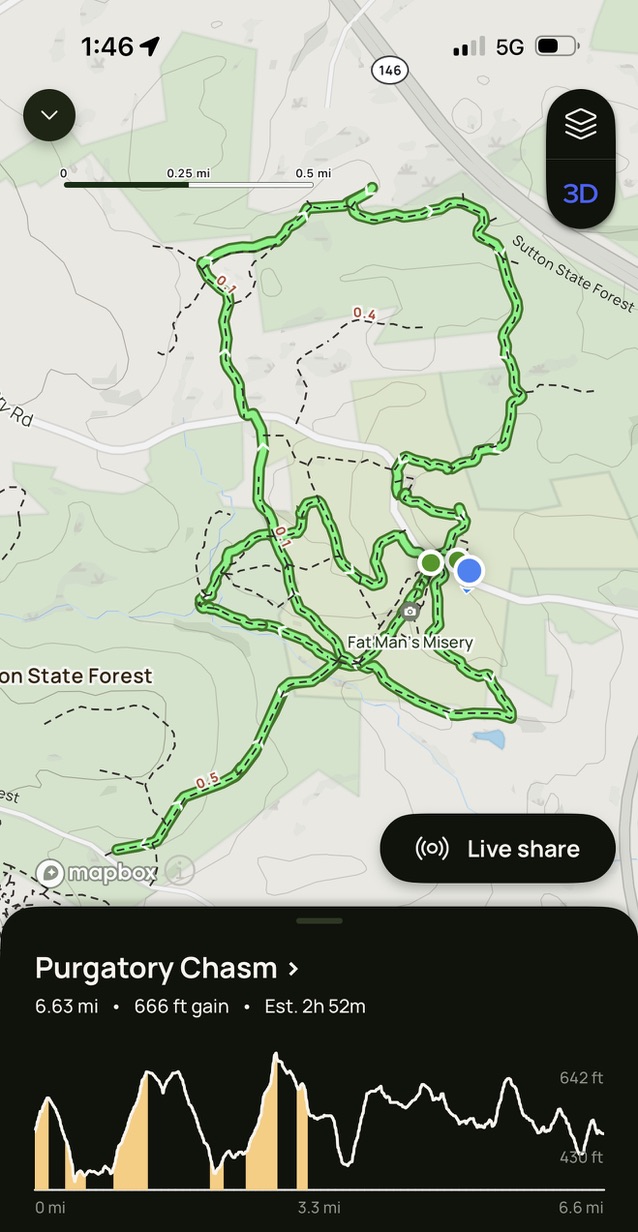The height and width of the screenshot is (1232, 638).
Task: Start Live share
Action: tap(497, 848)
